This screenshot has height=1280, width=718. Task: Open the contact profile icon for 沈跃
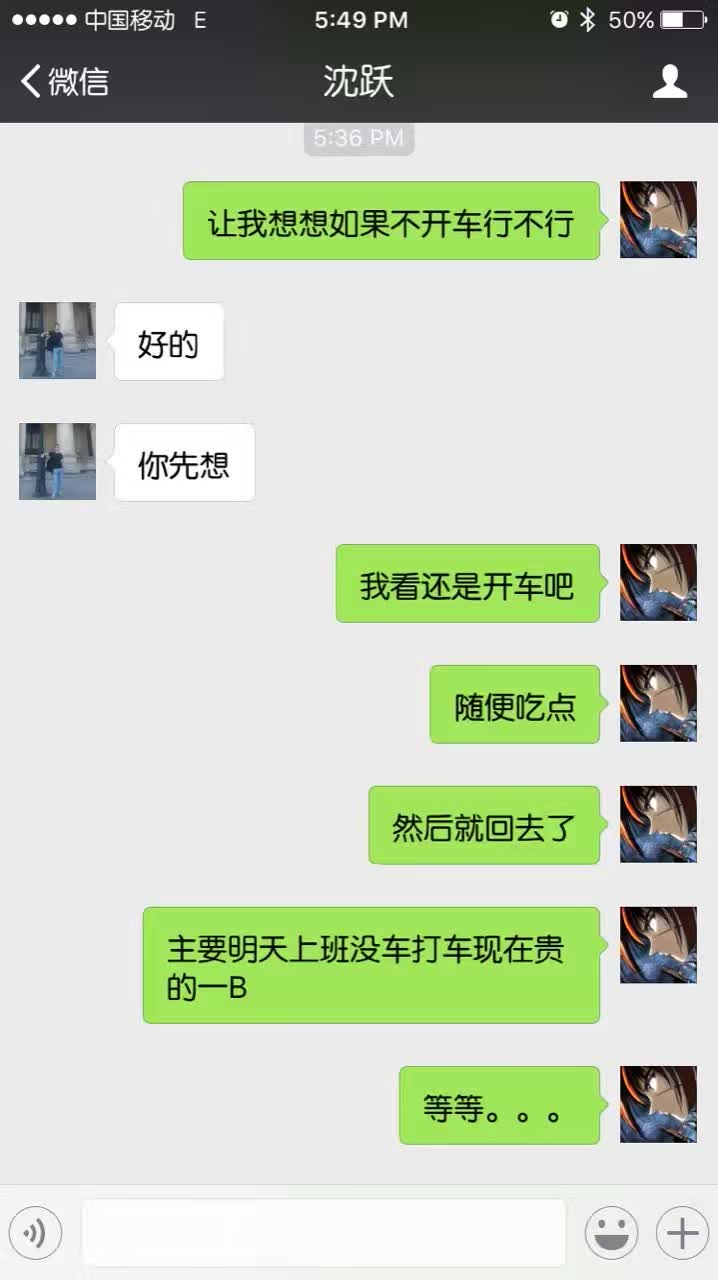(x=670, y=81)
